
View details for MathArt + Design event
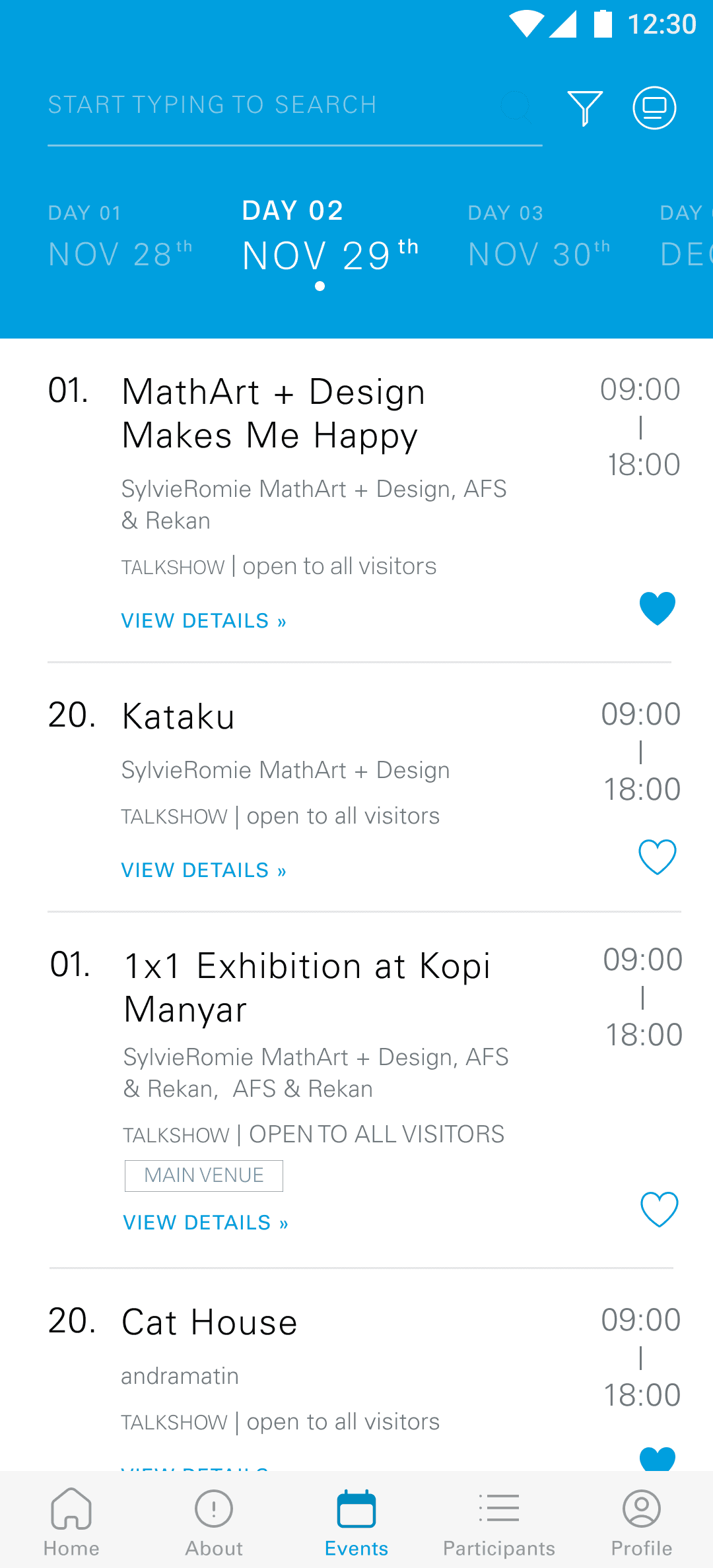pyautogui.click(x=203, y=621)
